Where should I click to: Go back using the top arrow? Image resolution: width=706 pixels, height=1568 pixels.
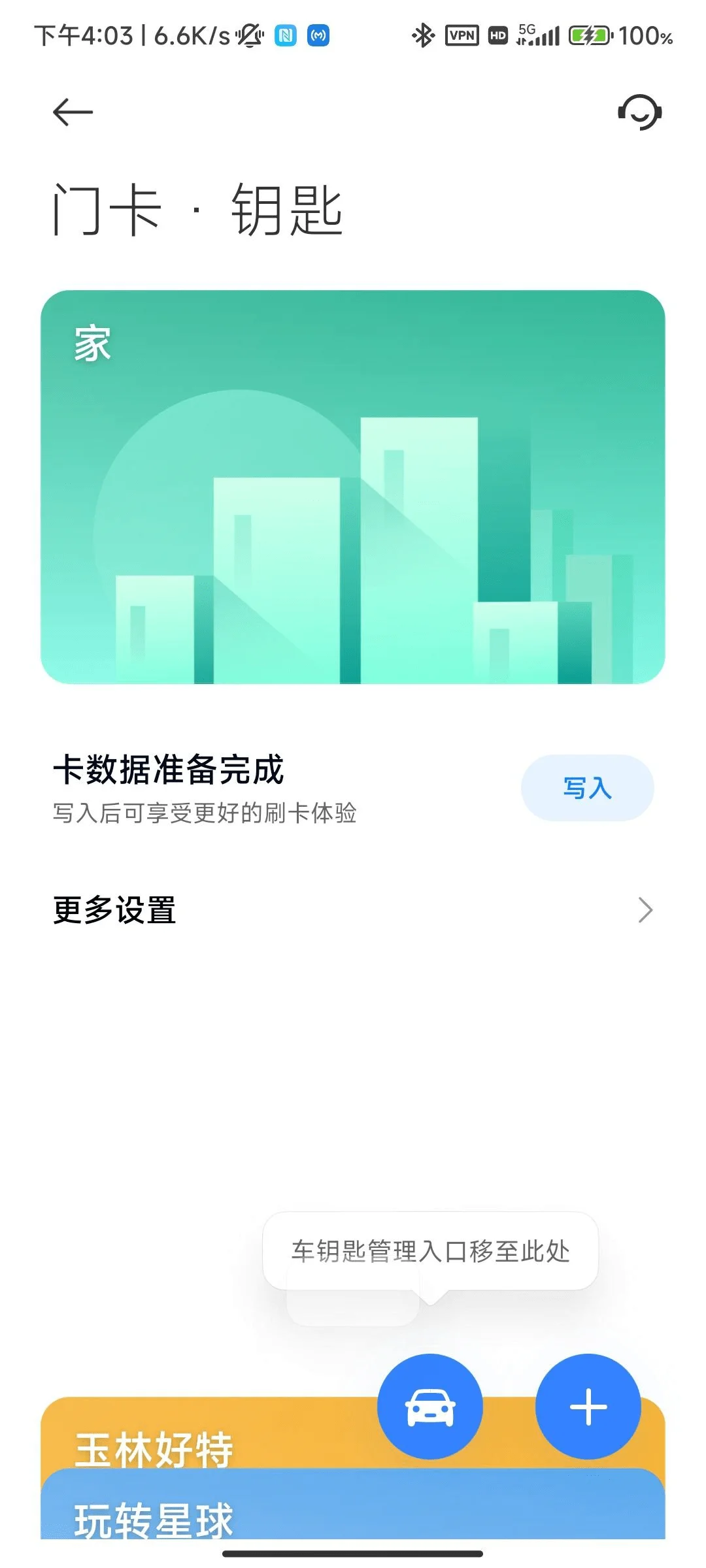(73, 112)
